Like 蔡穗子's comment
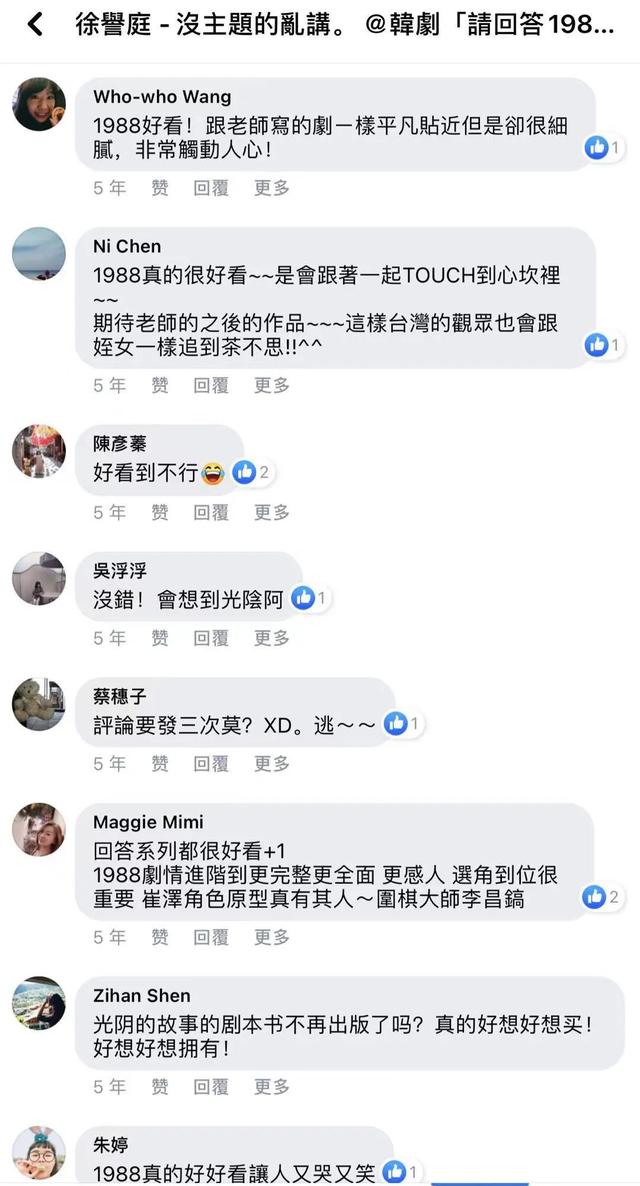The image size is (640, 1186). (160, 764)
